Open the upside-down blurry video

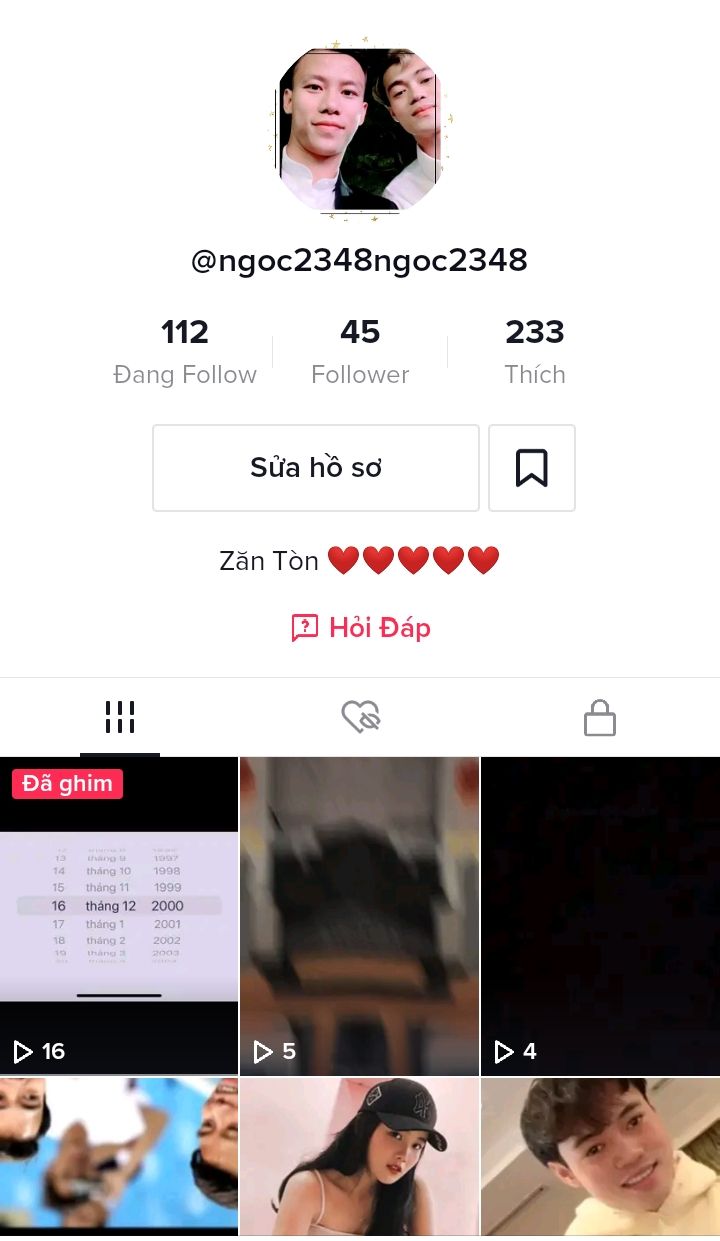tap(119, 1158)
